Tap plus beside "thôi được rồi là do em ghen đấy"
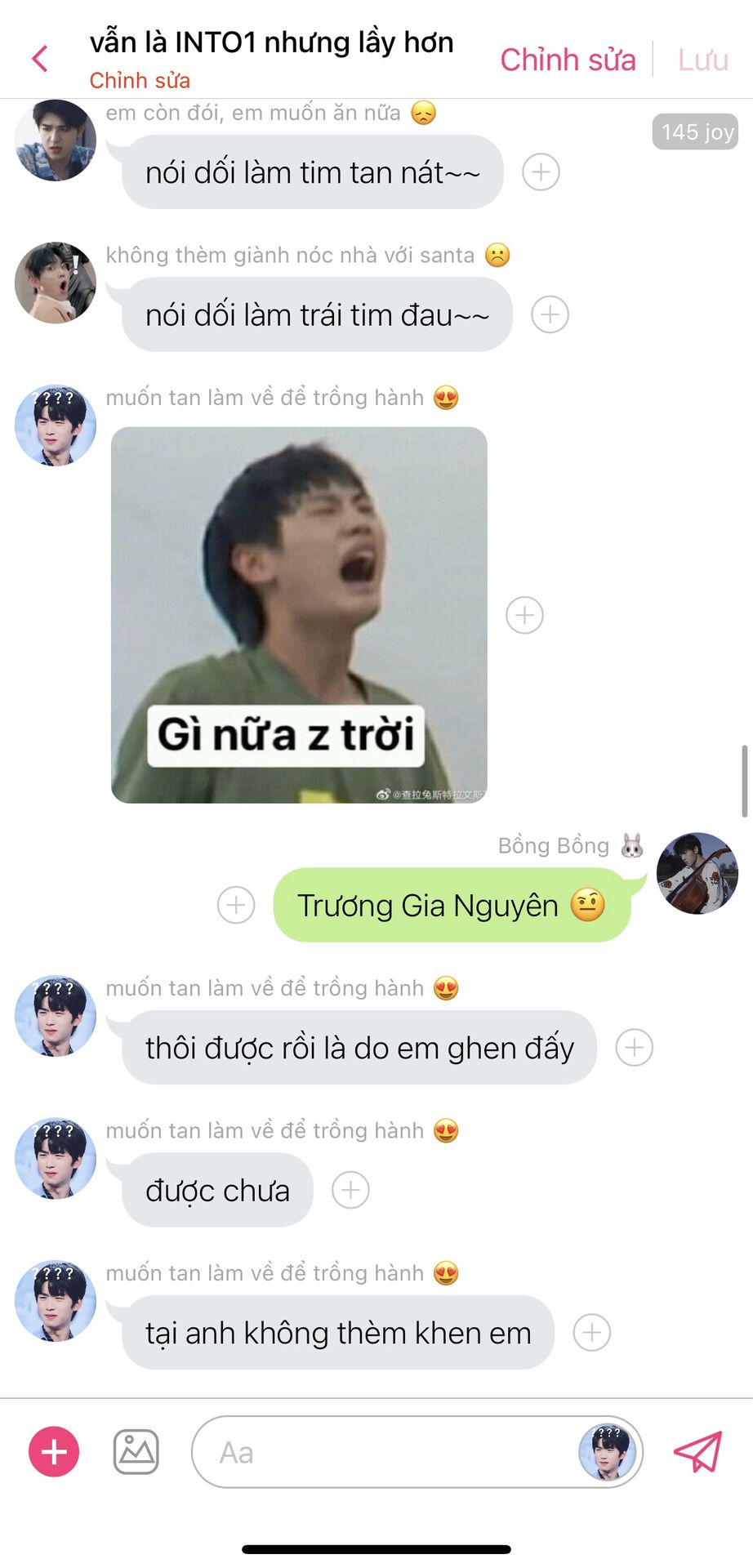 (x=634, y=1048)
